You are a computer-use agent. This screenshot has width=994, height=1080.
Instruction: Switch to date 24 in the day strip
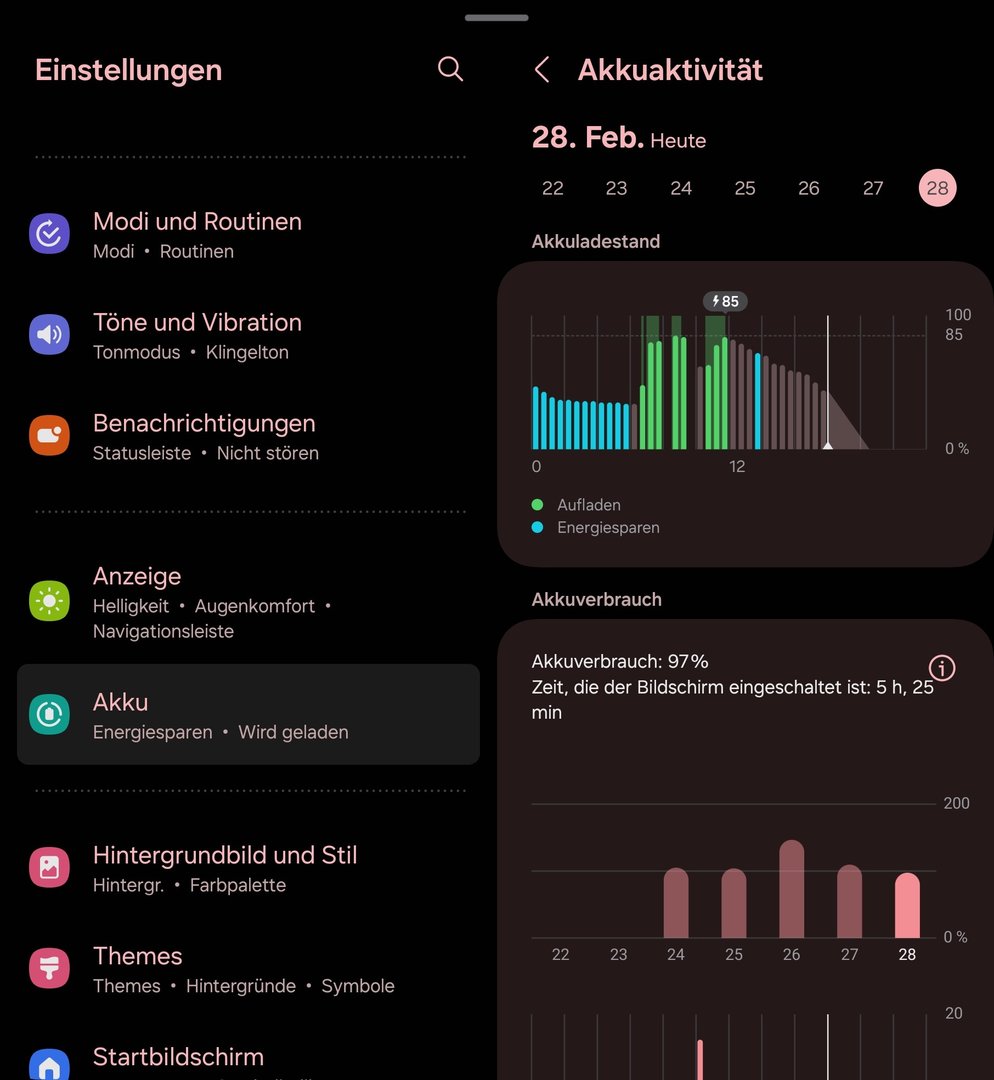coord(681,188)
